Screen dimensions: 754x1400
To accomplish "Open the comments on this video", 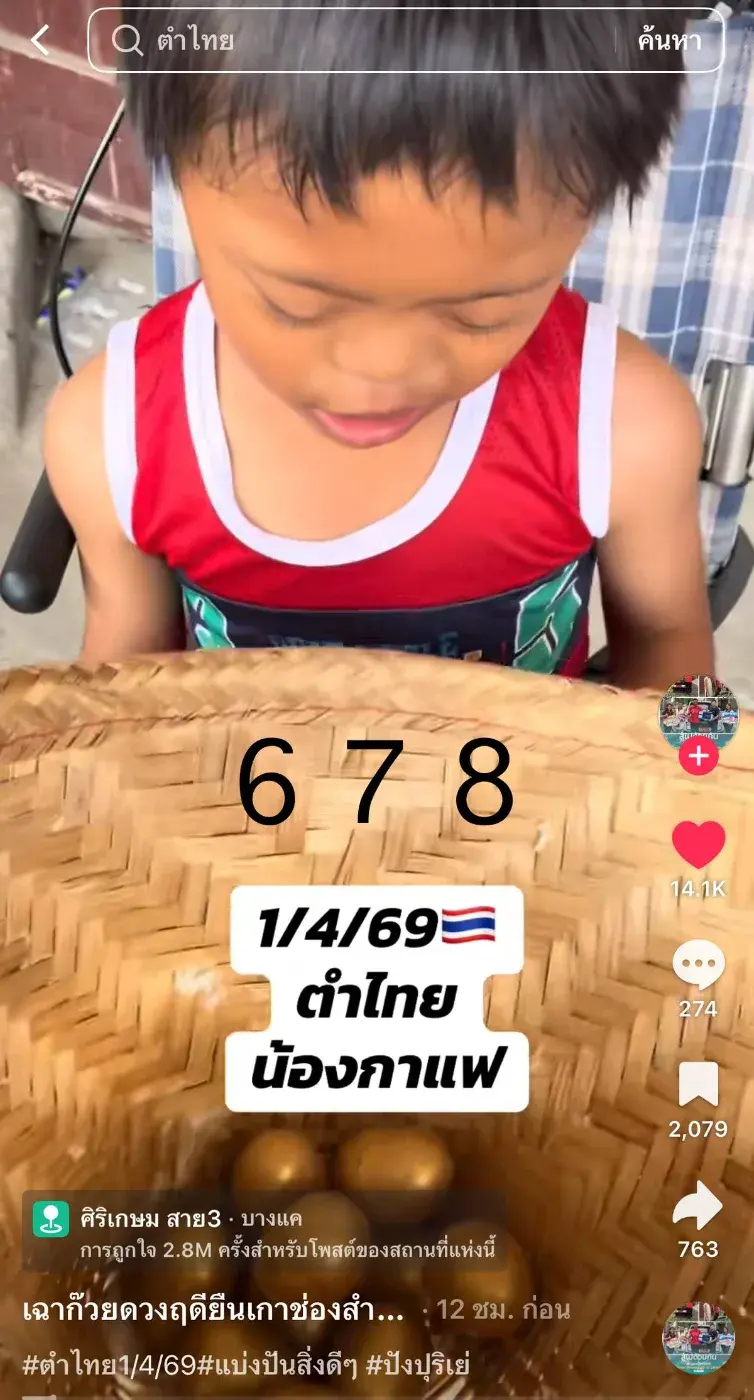I will tap(698, 966).
